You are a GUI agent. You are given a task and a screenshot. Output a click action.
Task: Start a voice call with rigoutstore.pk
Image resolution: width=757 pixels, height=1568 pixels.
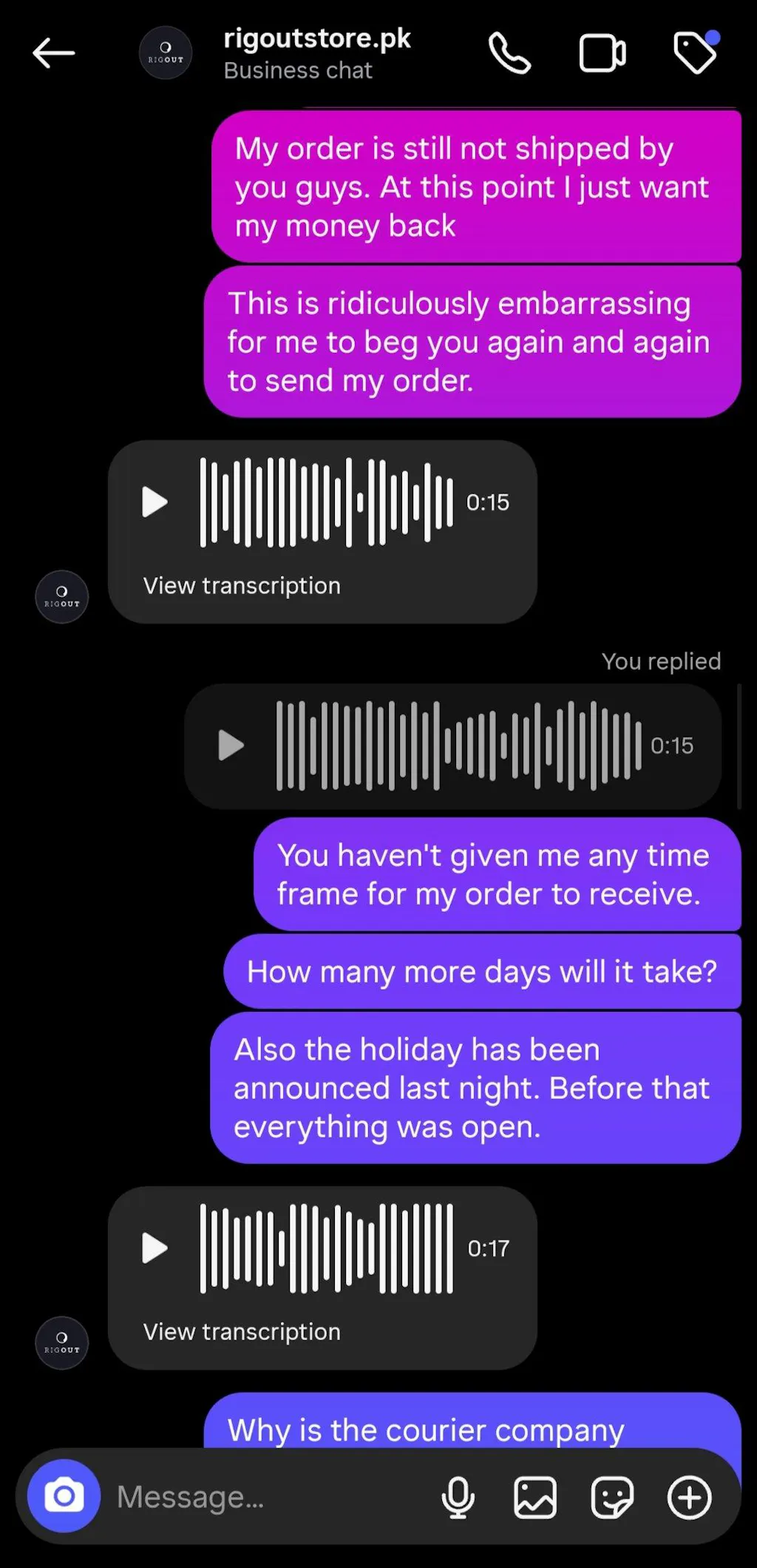(x=509, y=53)
